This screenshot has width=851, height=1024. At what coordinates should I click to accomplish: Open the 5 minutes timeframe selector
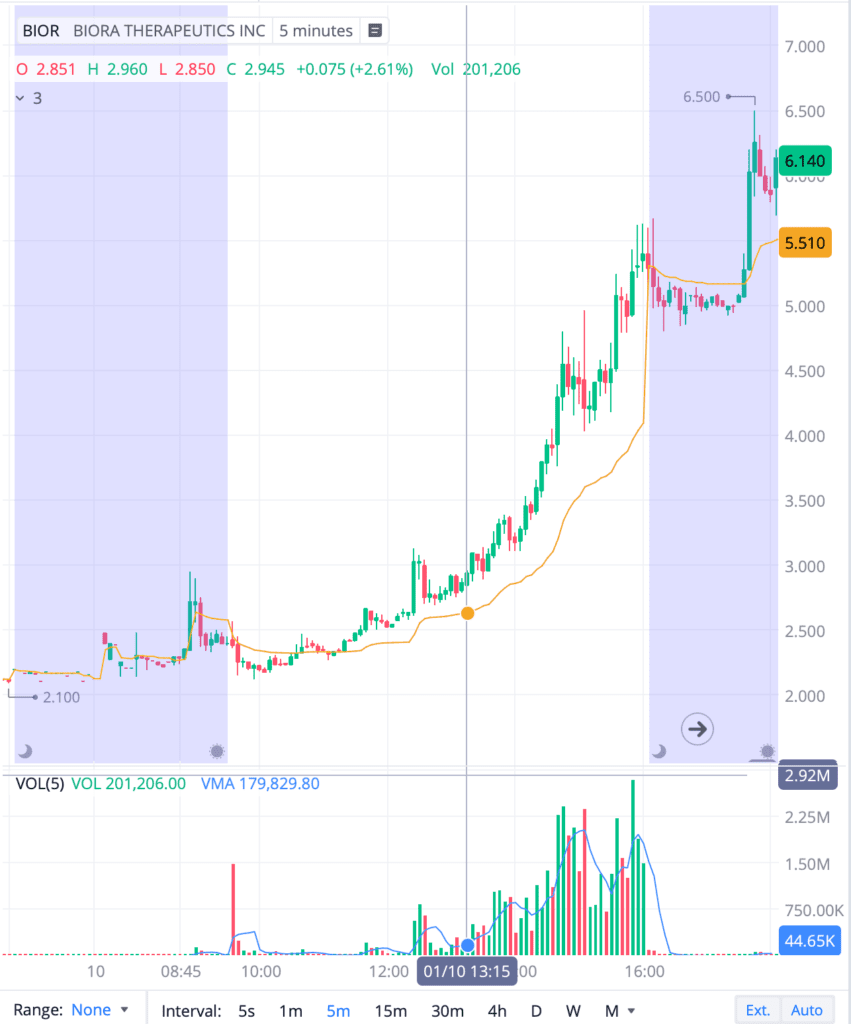click(316, 31)
